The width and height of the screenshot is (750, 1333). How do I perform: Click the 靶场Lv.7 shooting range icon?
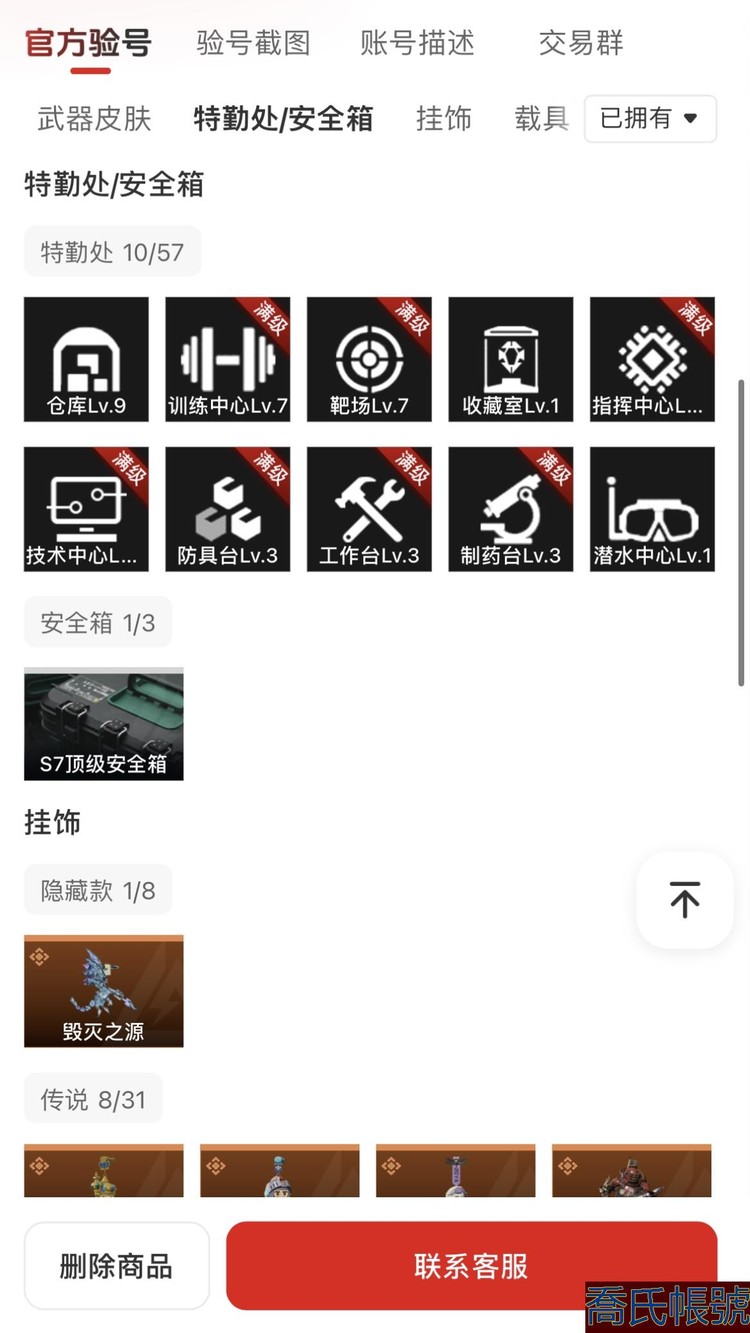coord(369,358)
